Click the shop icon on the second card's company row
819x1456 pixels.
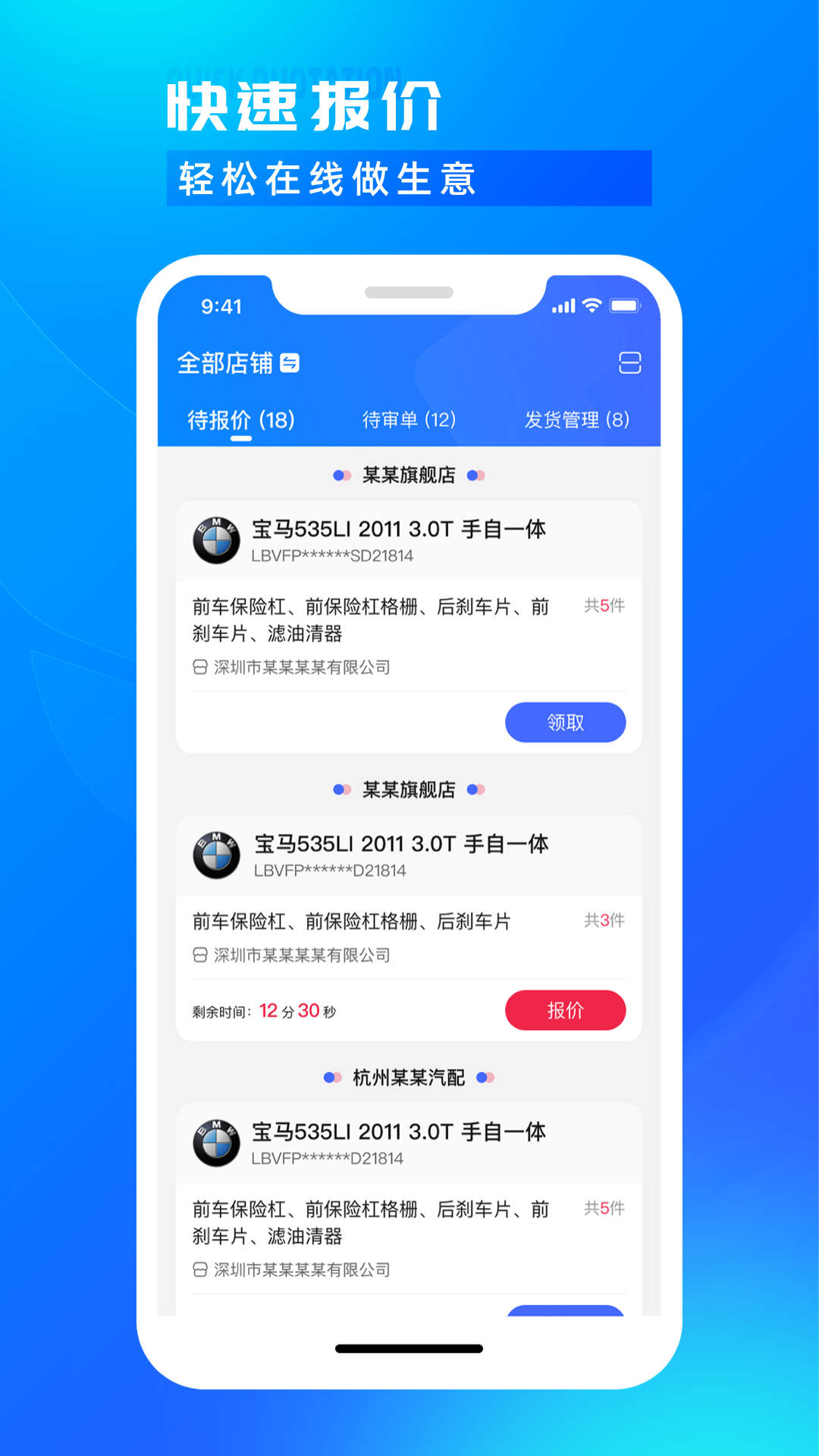(x=200, y=955)
